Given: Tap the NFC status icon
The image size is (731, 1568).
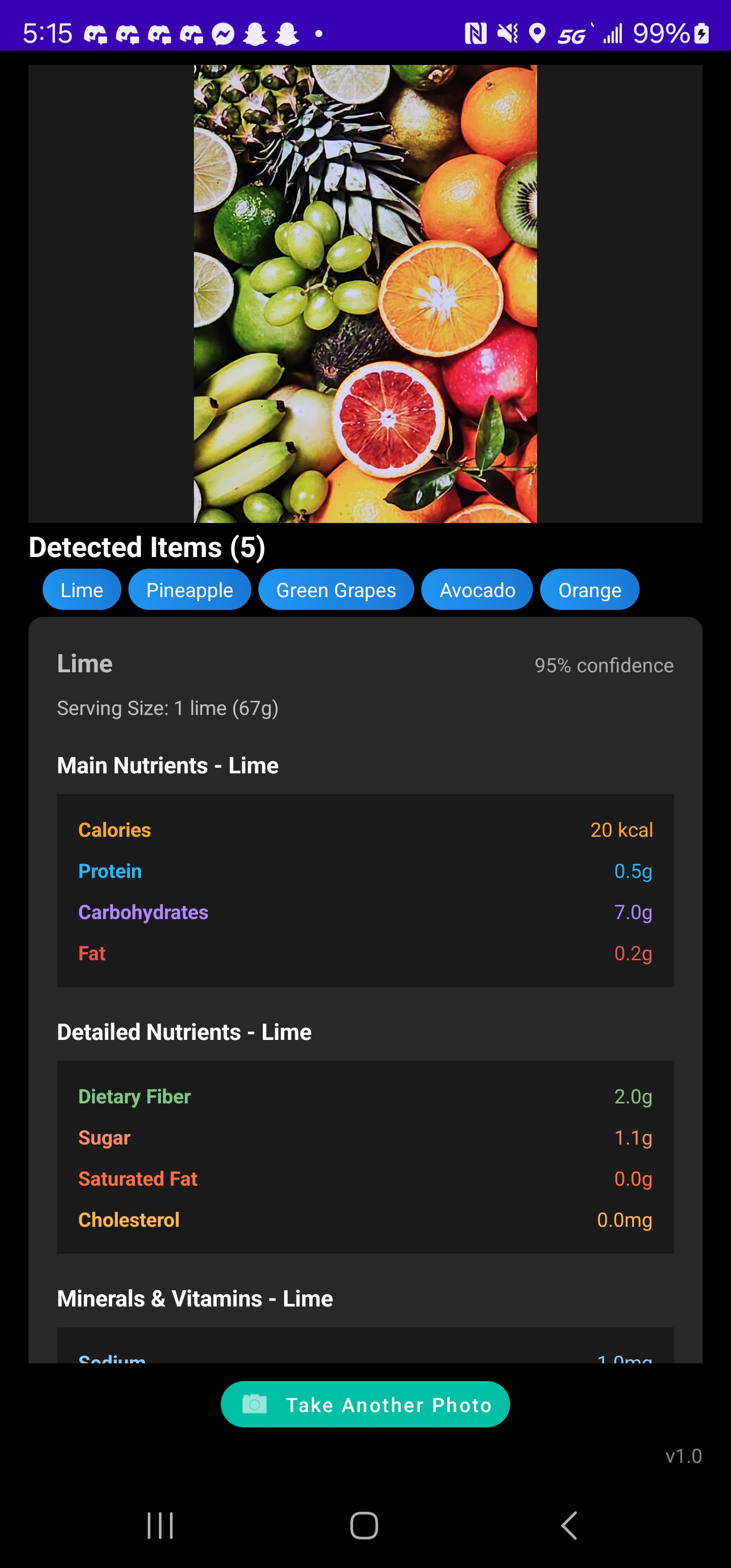Looking at the screenshot, I should (x=477, y=34).
